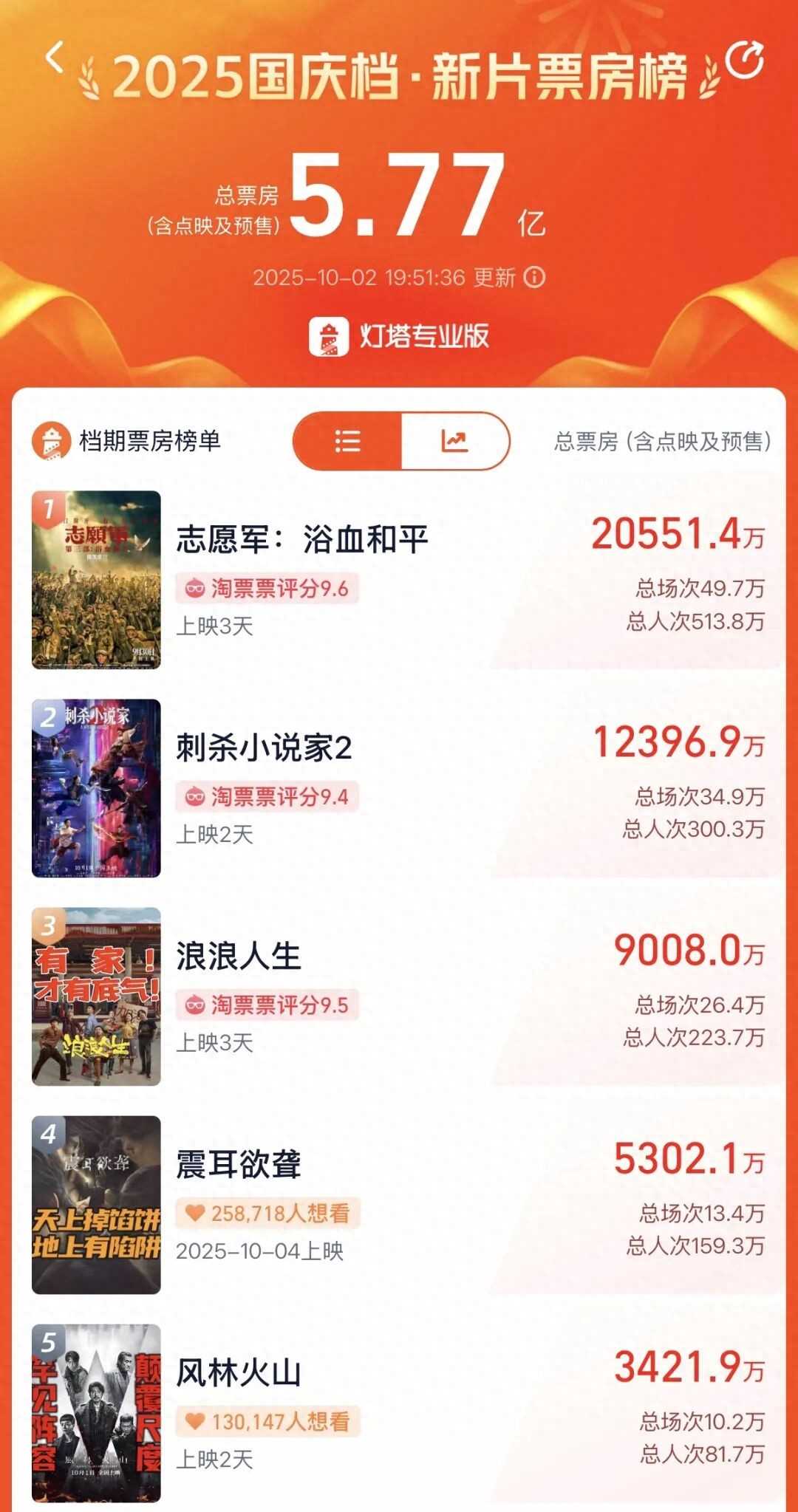Viewport: 798px width, 1512px height.
Task: View details for 风林火山
Action: click(239, 1373)
